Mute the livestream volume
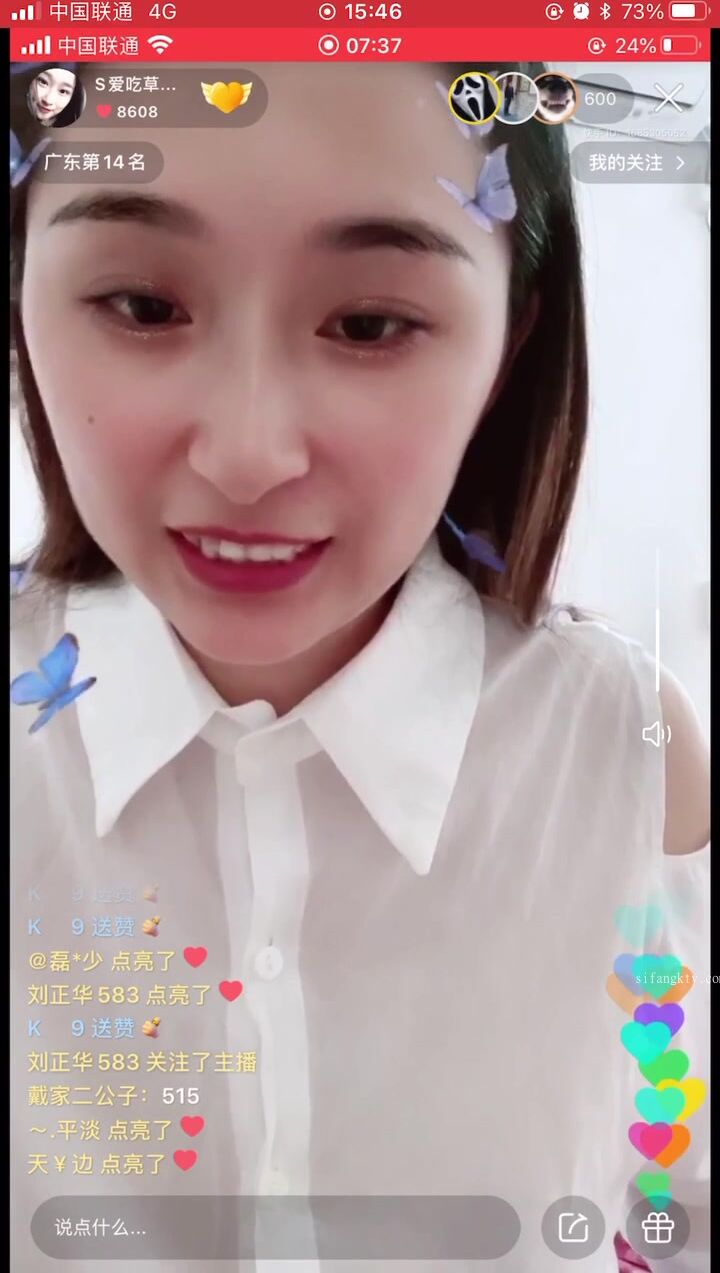The height and width of the screenshot is (1273, 720). point(656,735)
